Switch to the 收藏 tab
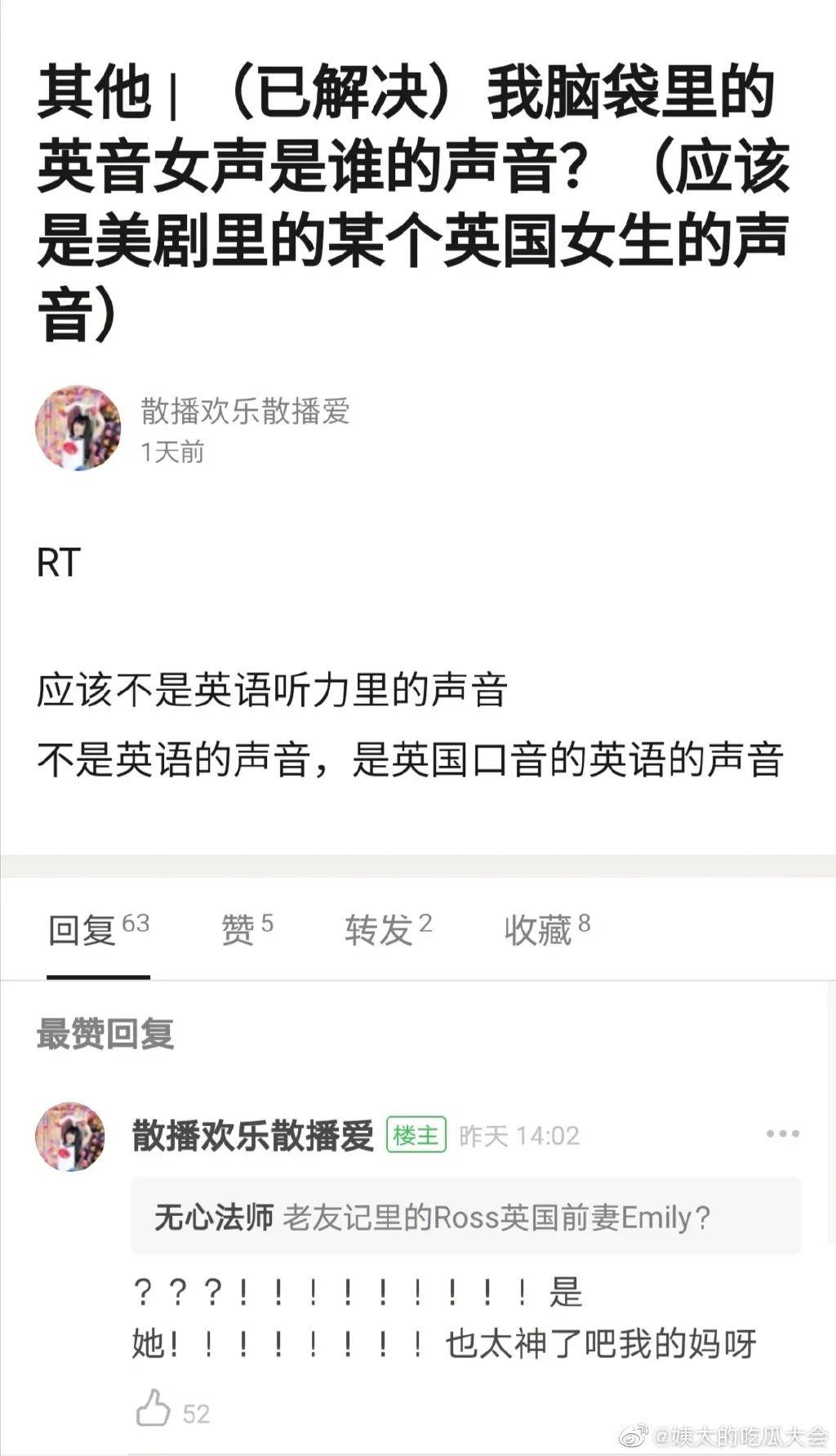The height and width of the screenshot is (1456, 836). pos(547,929)
